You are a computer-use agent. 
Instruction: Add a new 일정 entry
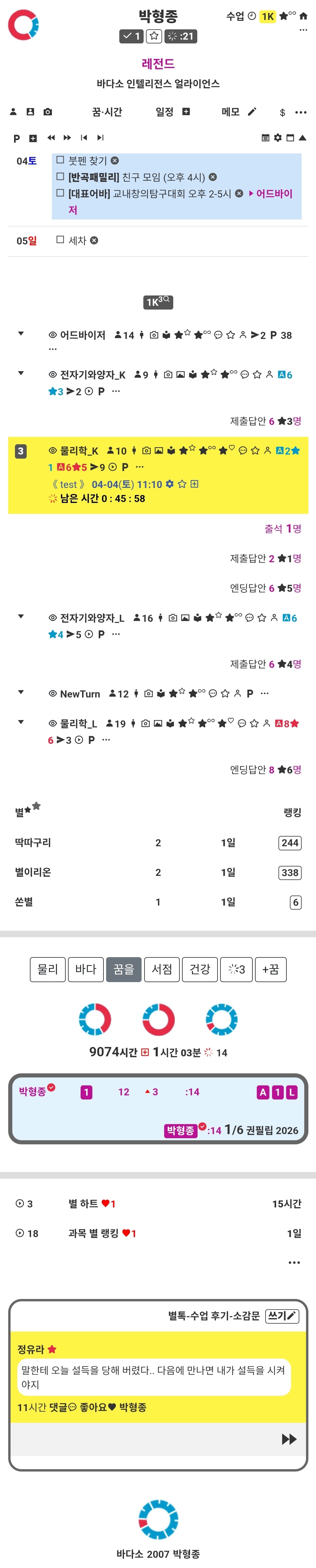coord(186,112)
